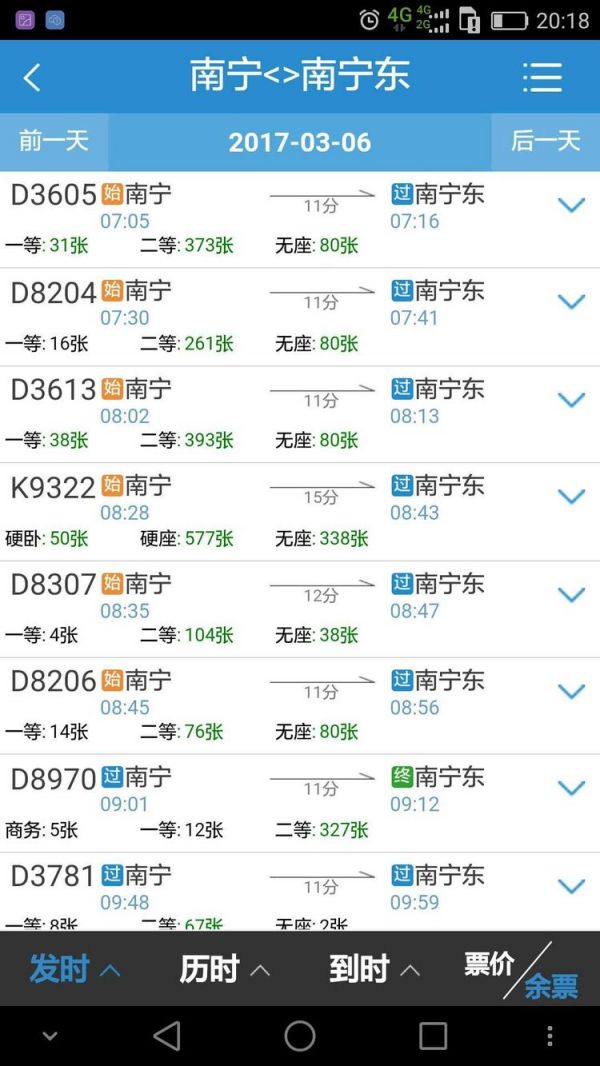Expand details for train D8206
Screen dimensions: 600x1066
point(570,692)
